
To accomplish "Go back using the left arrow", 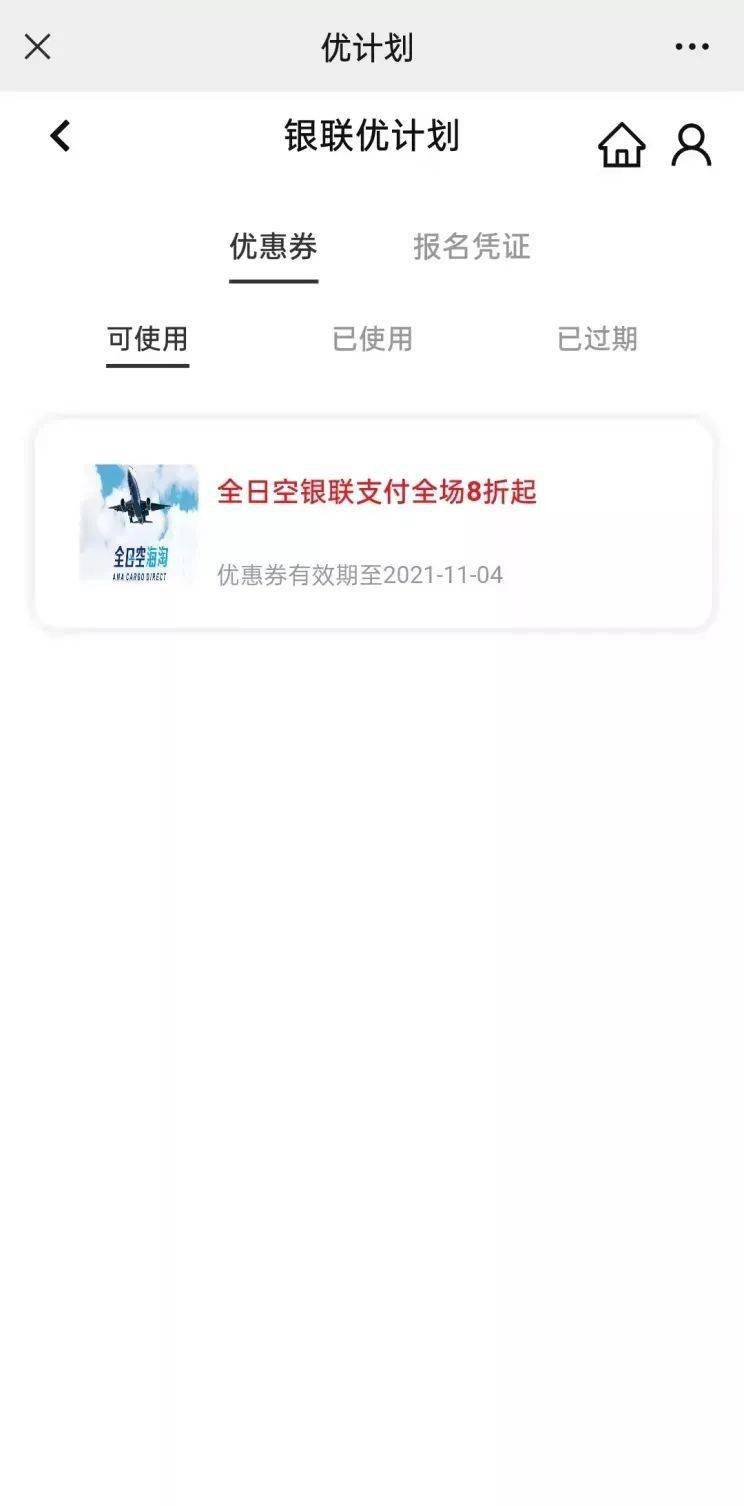I will [x=60, y=136].
